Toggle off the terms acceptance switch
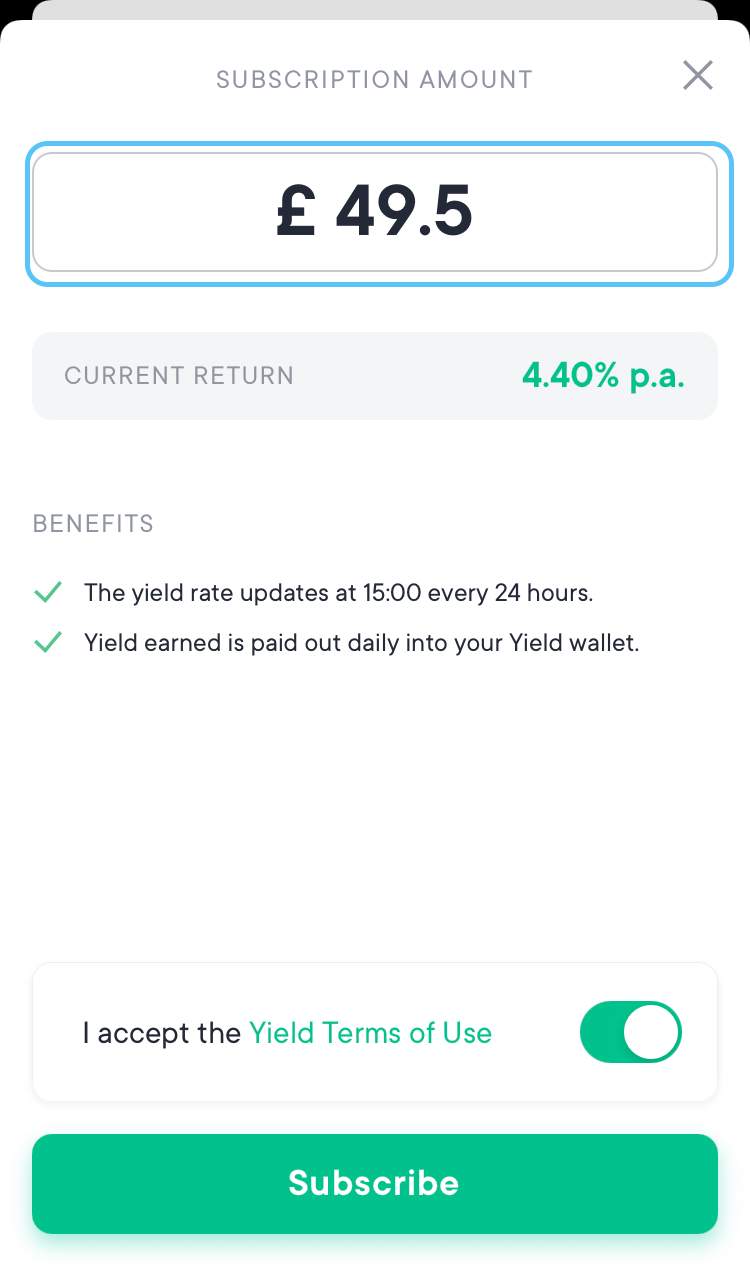Viewport: 750px width, 1274px height. (630, 1032)
